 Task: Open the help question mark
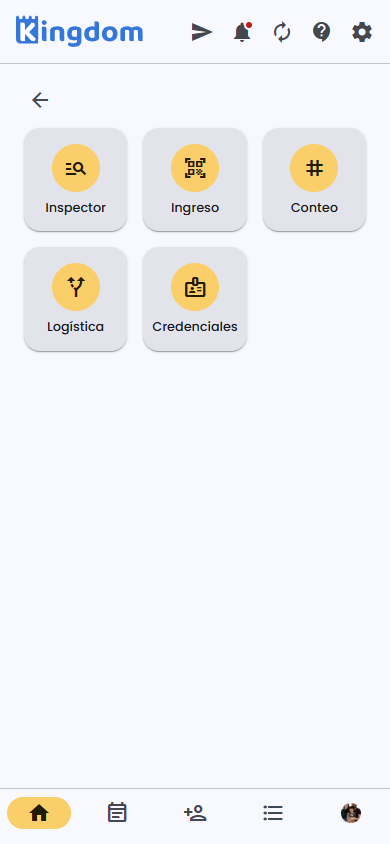[321, 33]
